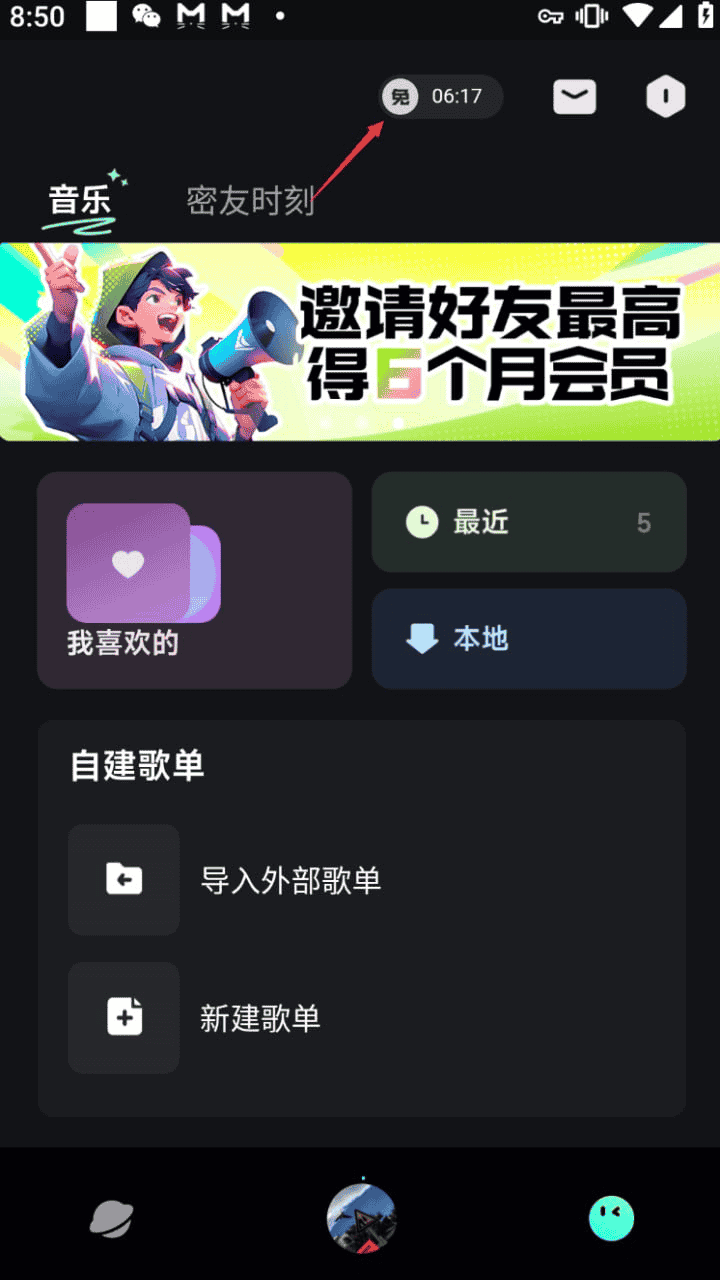
Task: Click the 新建歌单 create playlist text
Action: [260, 1017]
